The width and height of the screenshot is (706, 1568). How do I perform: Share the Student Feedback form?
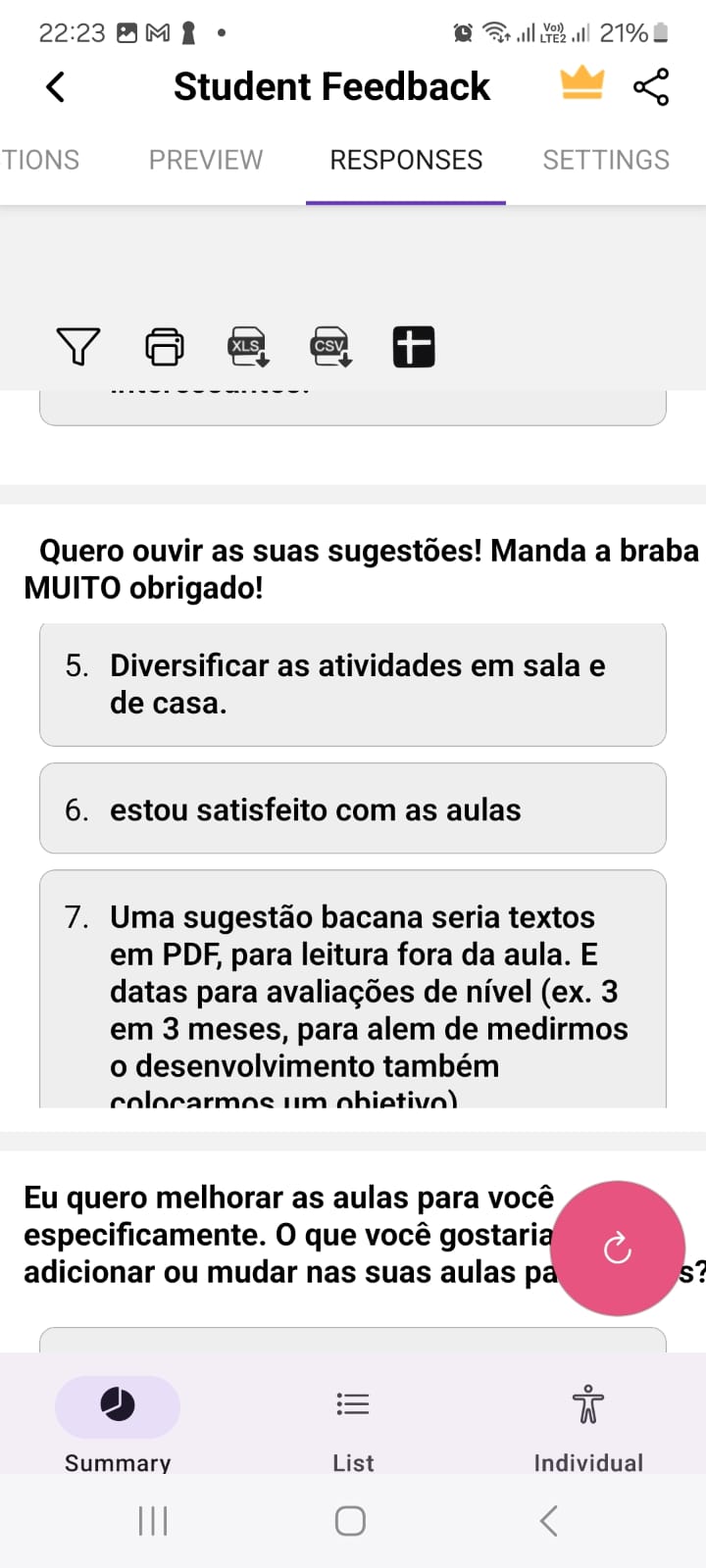651,87
